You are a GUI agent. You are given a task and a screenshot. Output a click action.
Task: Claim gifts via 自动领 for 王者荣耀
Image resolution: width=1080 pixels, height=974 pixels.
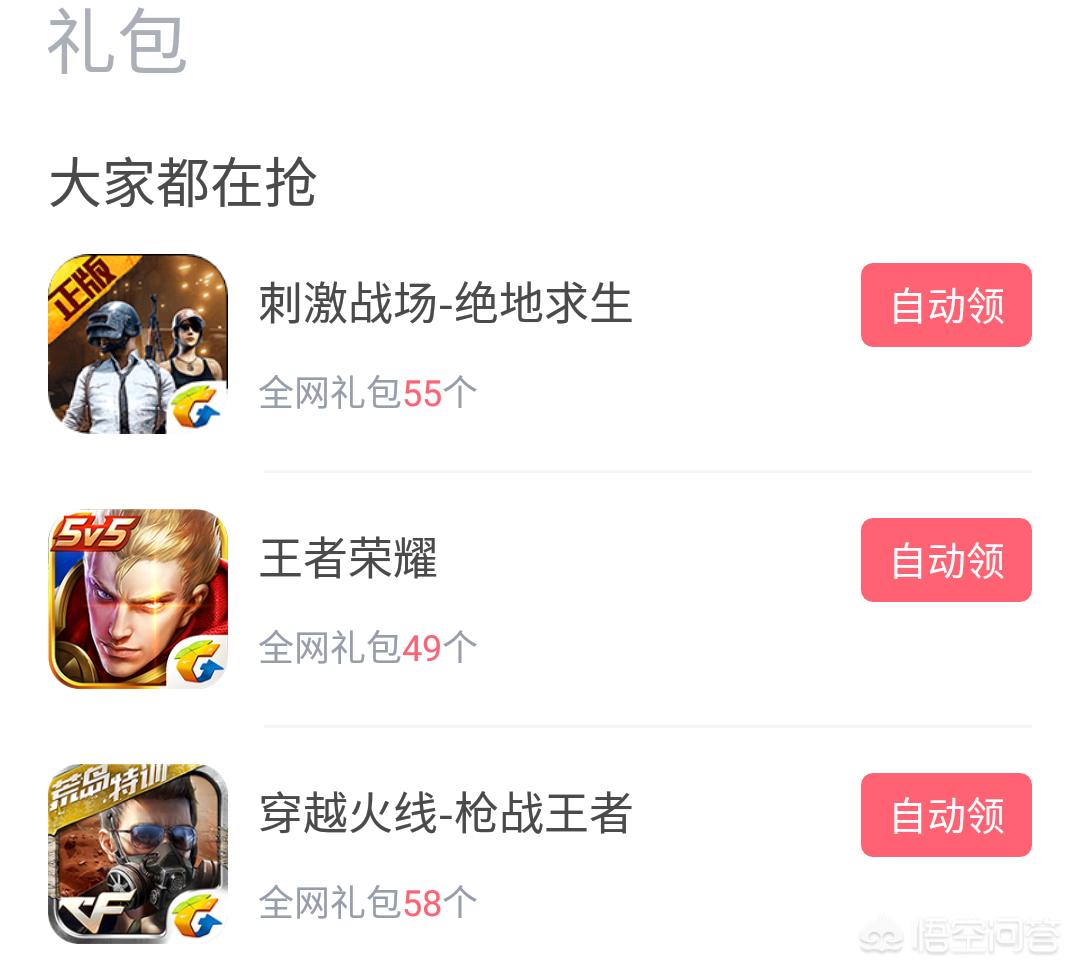[x=945, y=560]
